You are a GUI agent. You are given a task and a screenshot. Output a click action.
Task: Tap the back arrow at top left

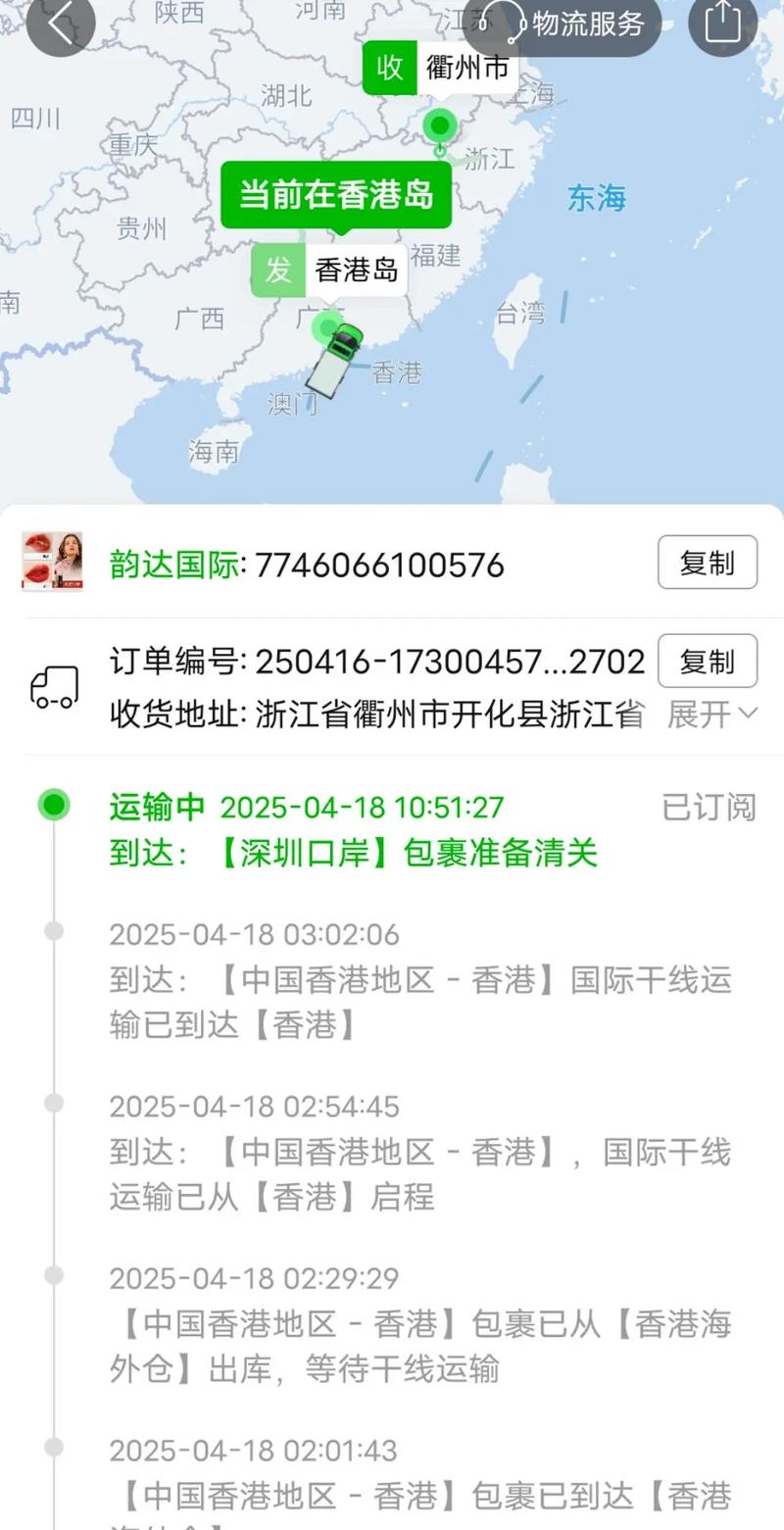point(61,25)
